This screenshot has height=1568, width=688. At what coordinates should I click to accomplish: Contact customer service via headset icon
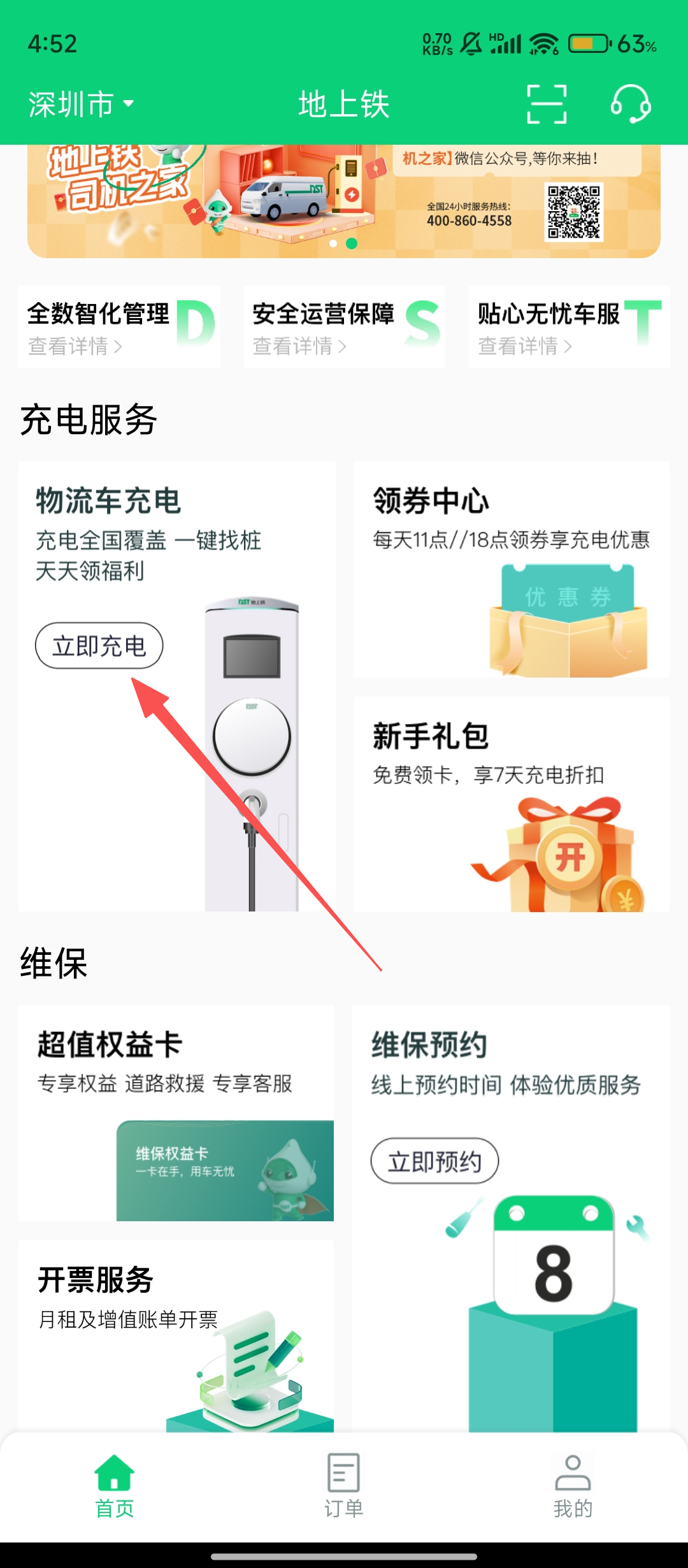click(630, 104)
